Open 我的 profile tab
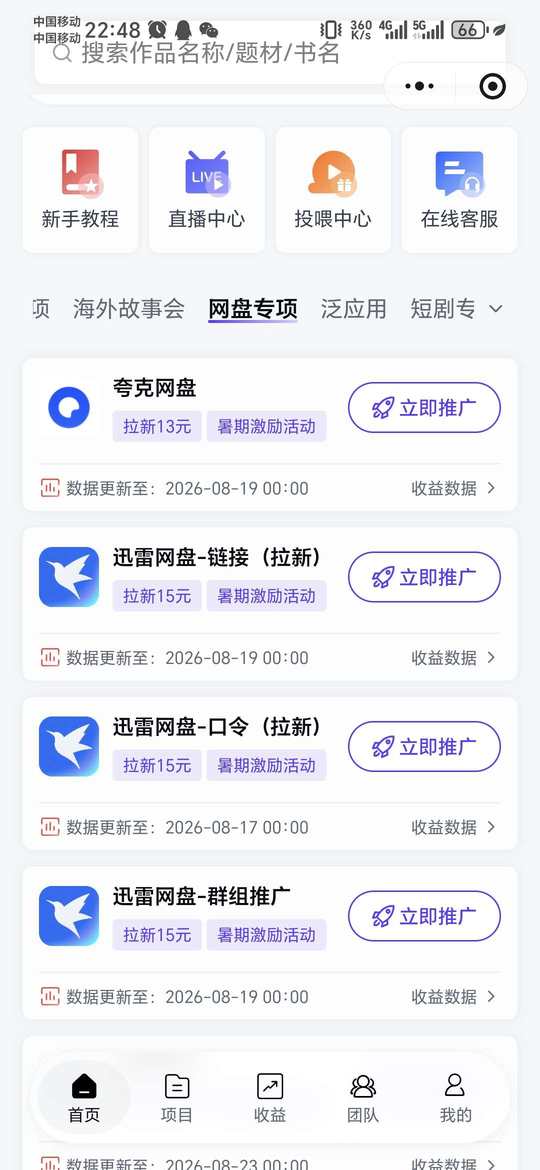The image size is (540, 1170). click(455, 1098)
